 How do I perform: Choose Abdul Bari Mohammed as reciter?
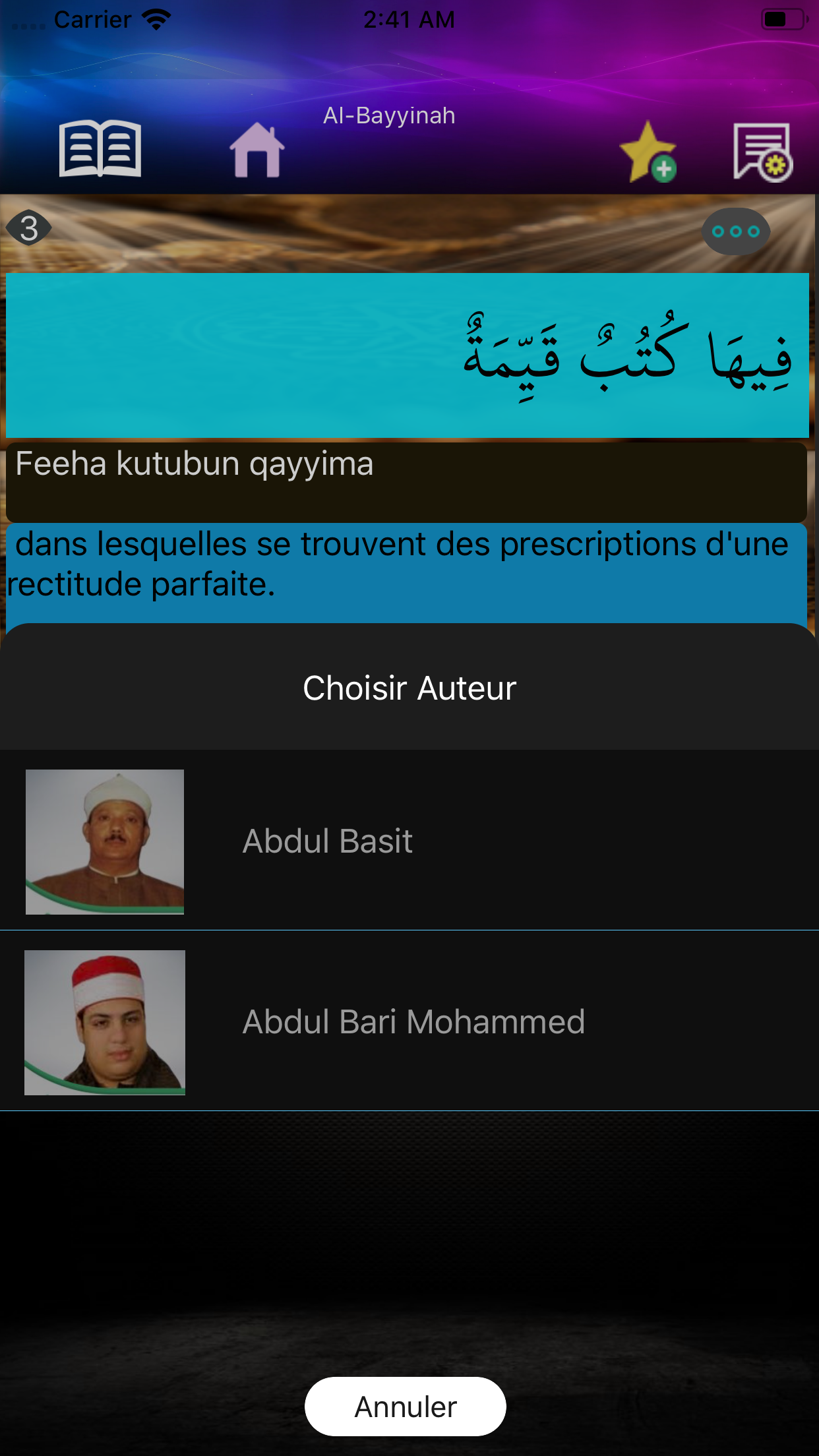409,1021
